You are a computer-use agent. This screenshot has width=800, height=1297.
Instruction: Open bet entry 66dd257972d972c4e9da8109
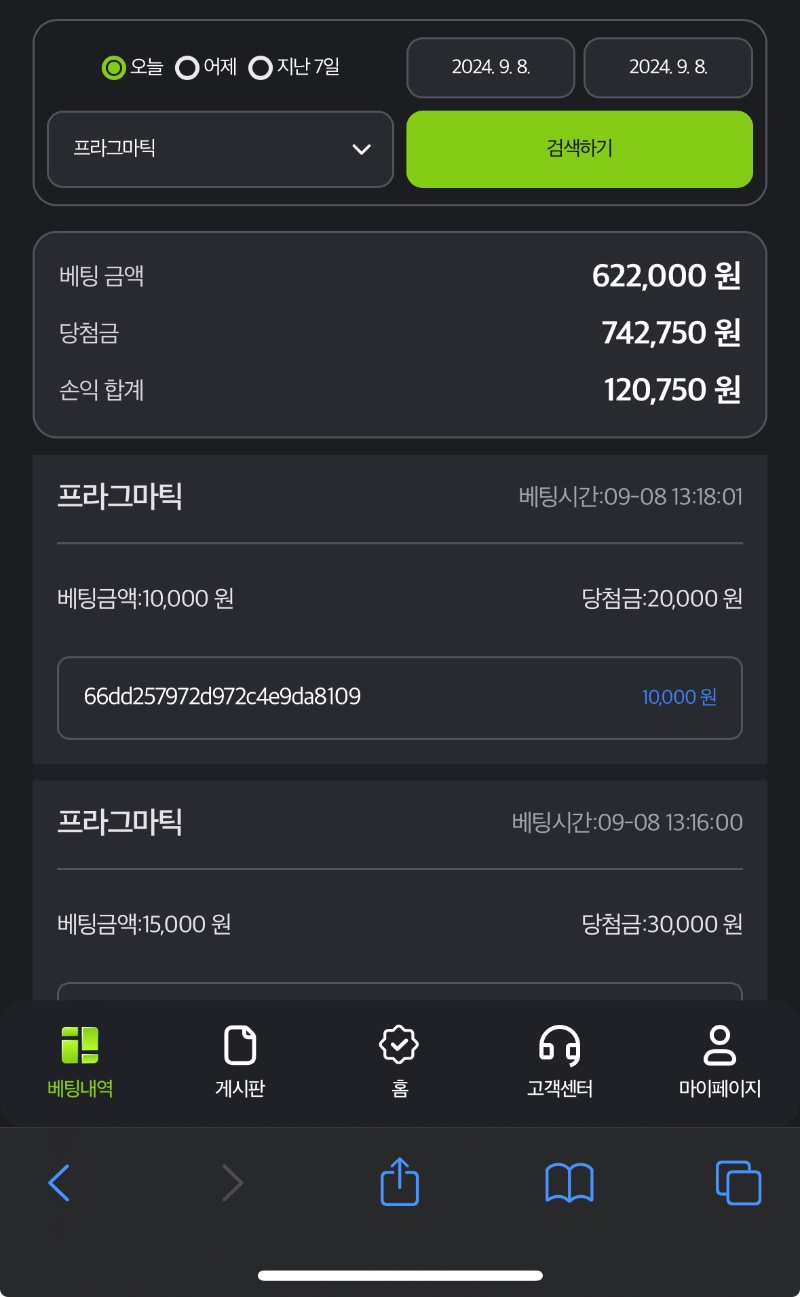click(400, 698)
